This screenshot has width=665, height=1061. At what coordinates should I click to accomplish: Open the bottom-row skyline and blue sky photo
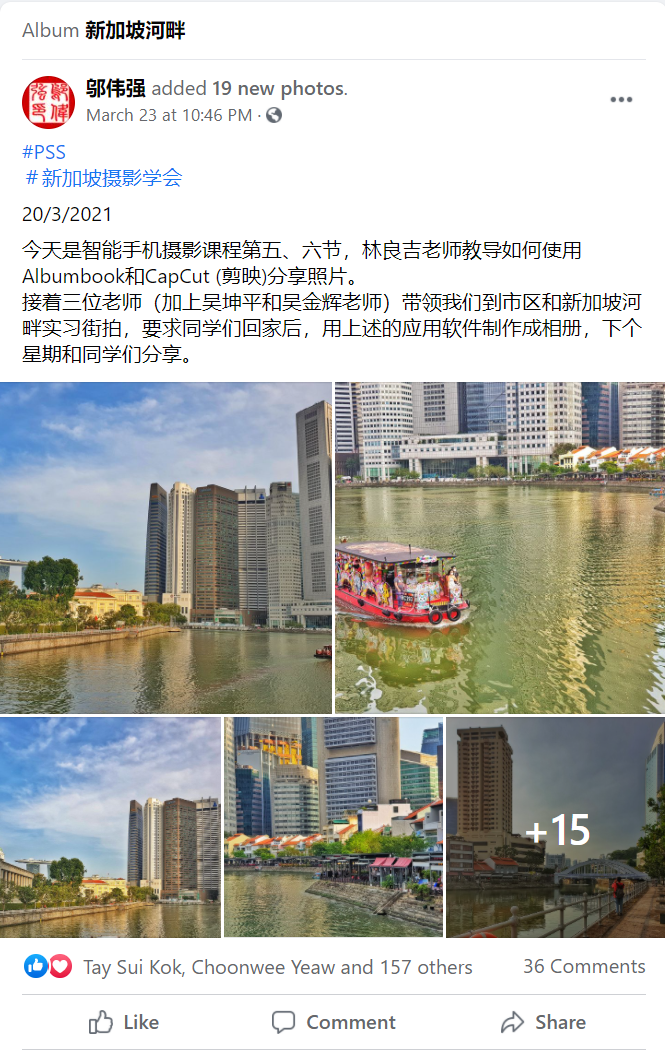click(x=110, y=826)
